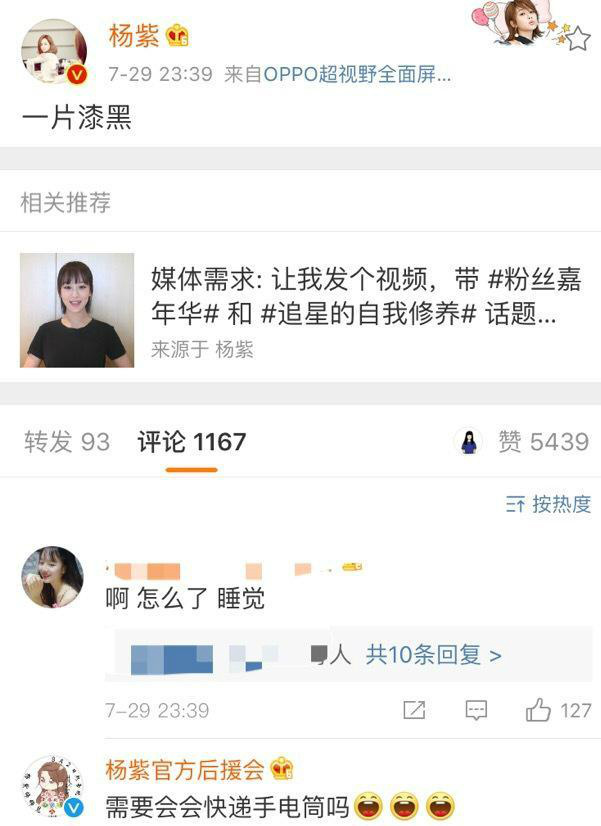
Task: Share the 啊 怎么了 睡觉 comment
Action: tap(414, 711)
